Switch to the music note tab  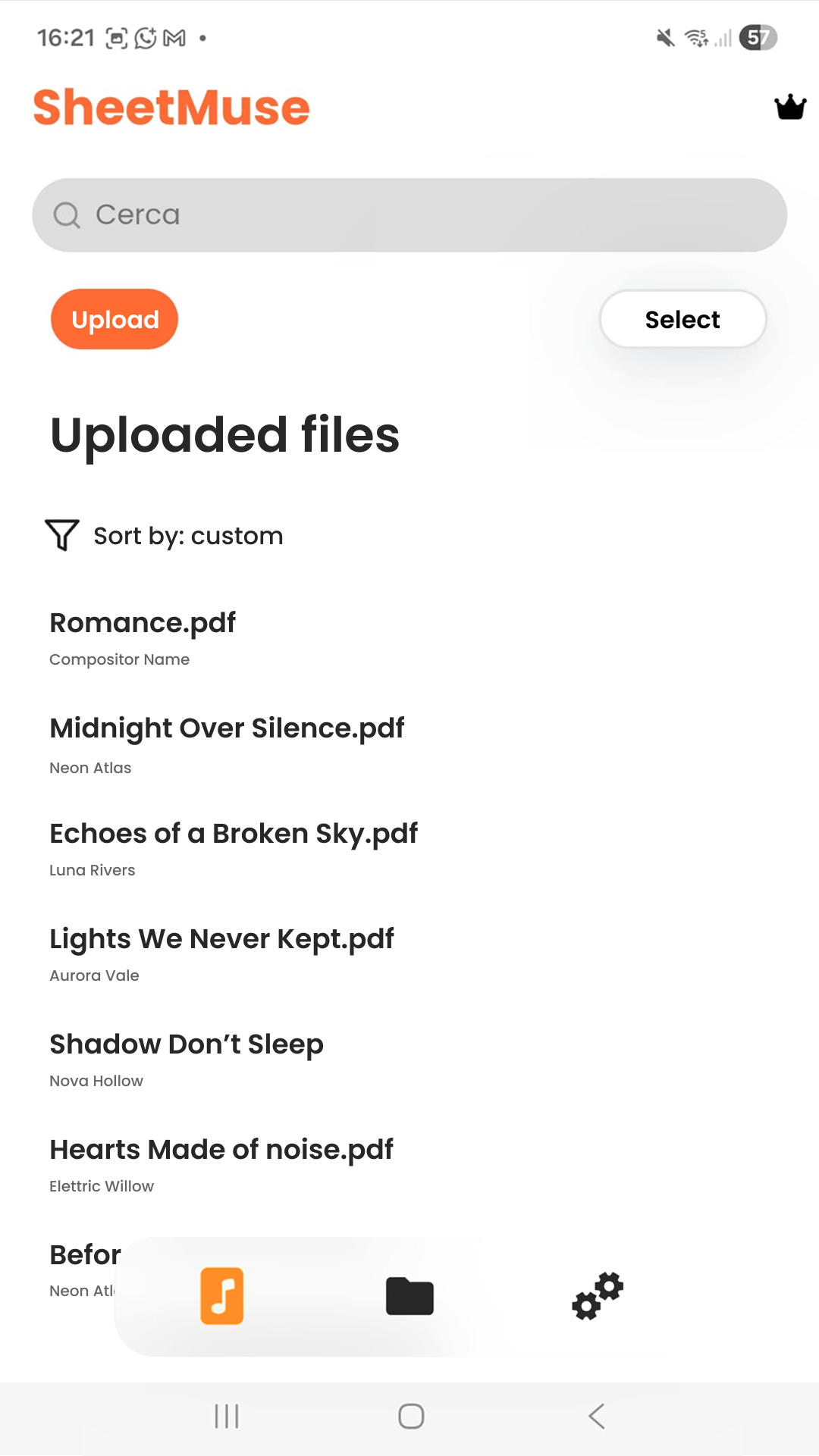coord(221,1296)
